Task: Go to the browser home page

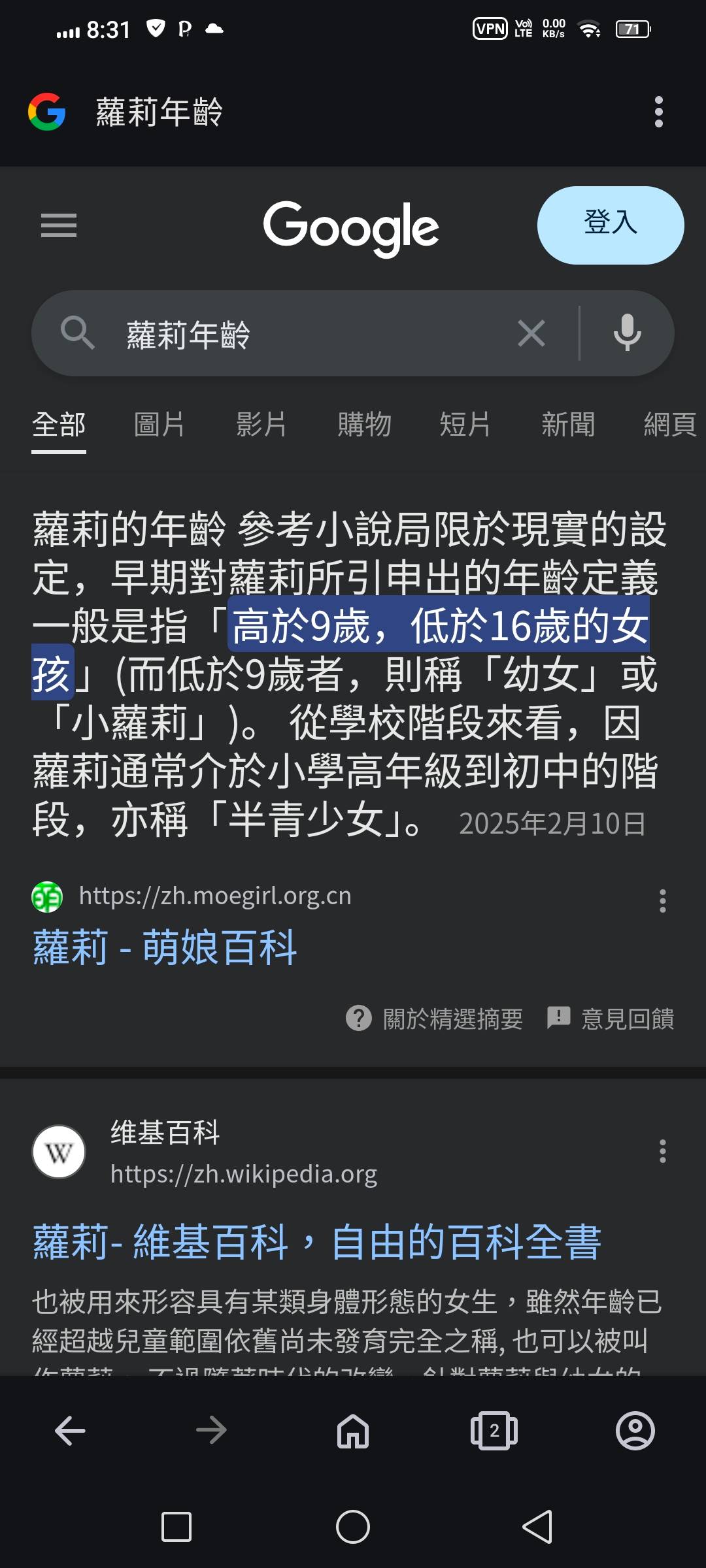Action: click(353, 1431)
